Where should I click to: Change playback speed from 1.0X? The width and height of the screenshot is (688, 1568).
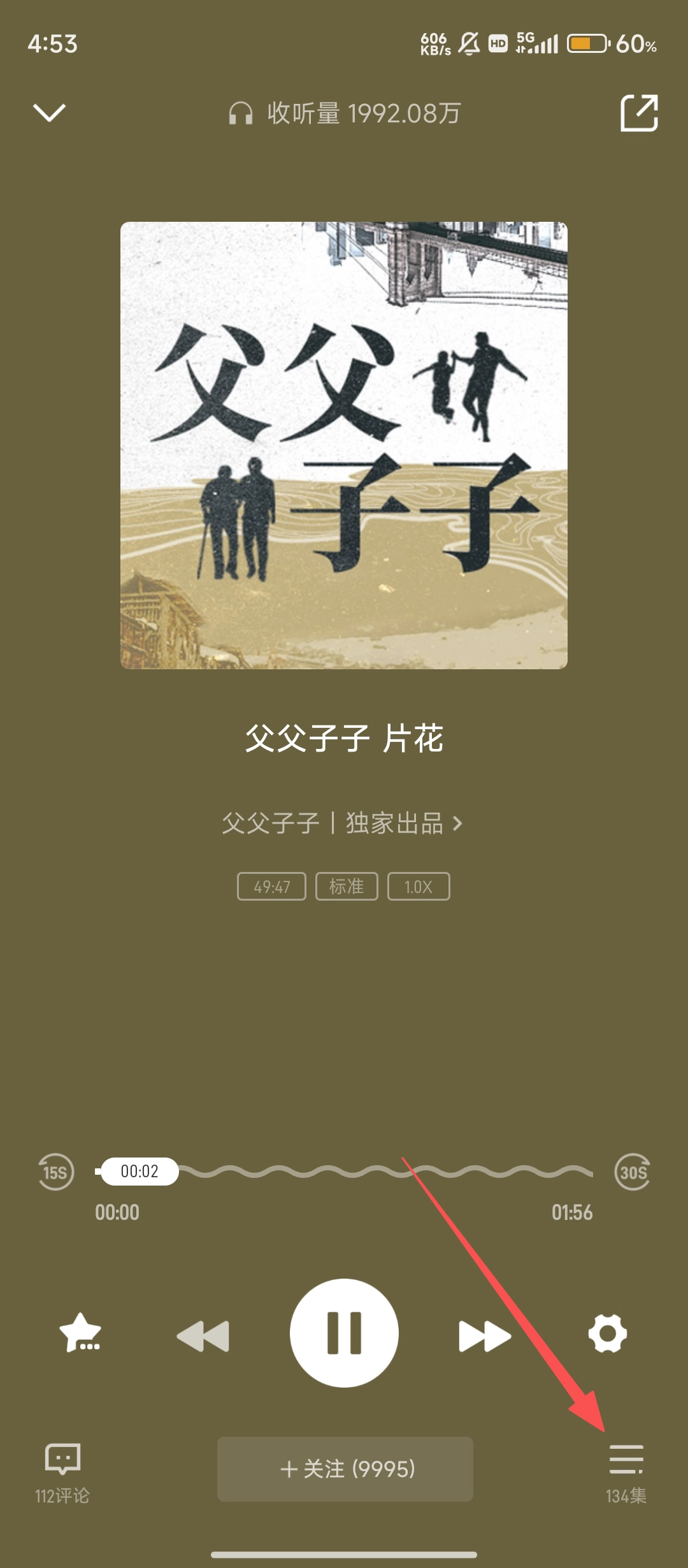point(419,886)
